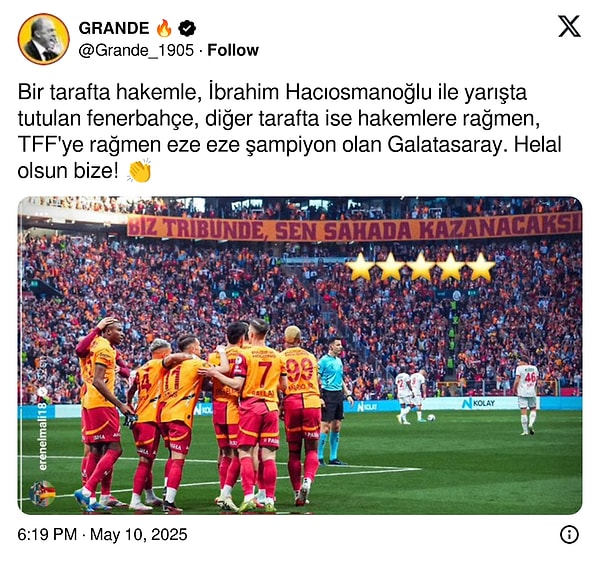Screen dimensions: 600x565
Task: Open the tweet info icon
Action: tap(569, 534)
